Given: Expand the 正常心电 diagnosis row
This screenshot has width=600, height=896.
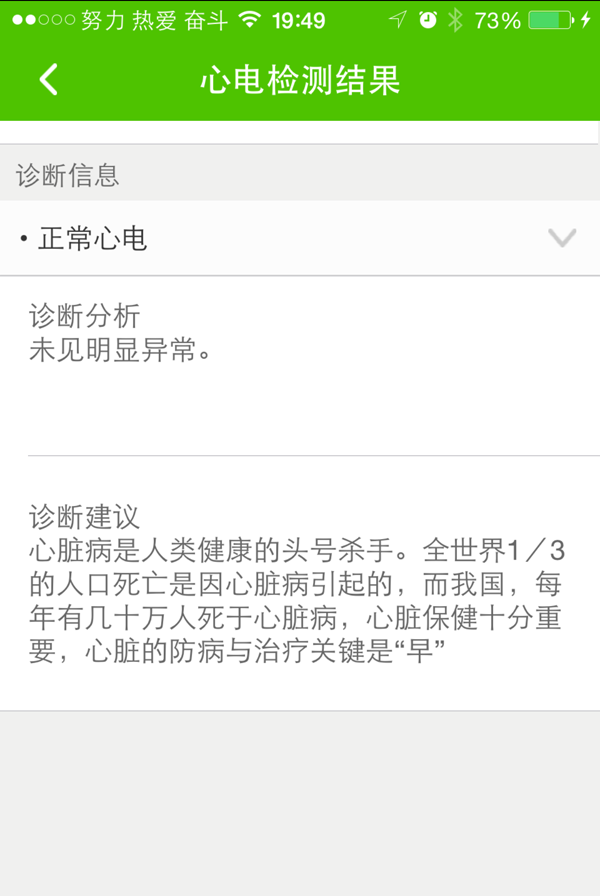Looking at the screenshot, I should click(x=562, y=238).
